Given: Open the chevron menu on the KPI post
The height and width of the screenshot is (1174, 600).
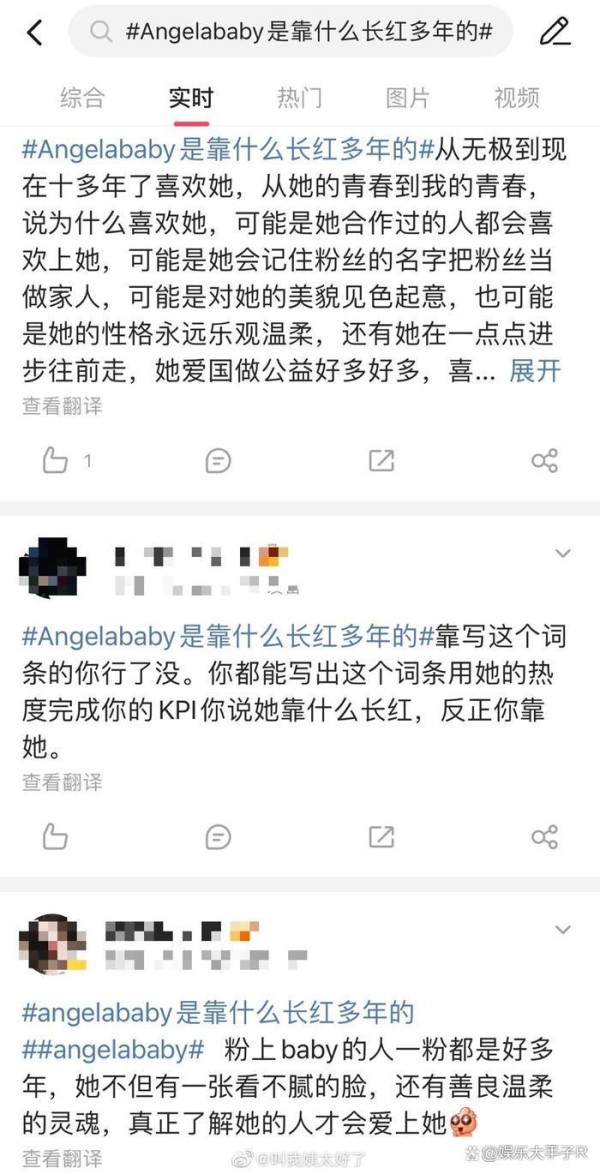Looking at the screenshot, I should pyautogui.click(x=563, y=553).
